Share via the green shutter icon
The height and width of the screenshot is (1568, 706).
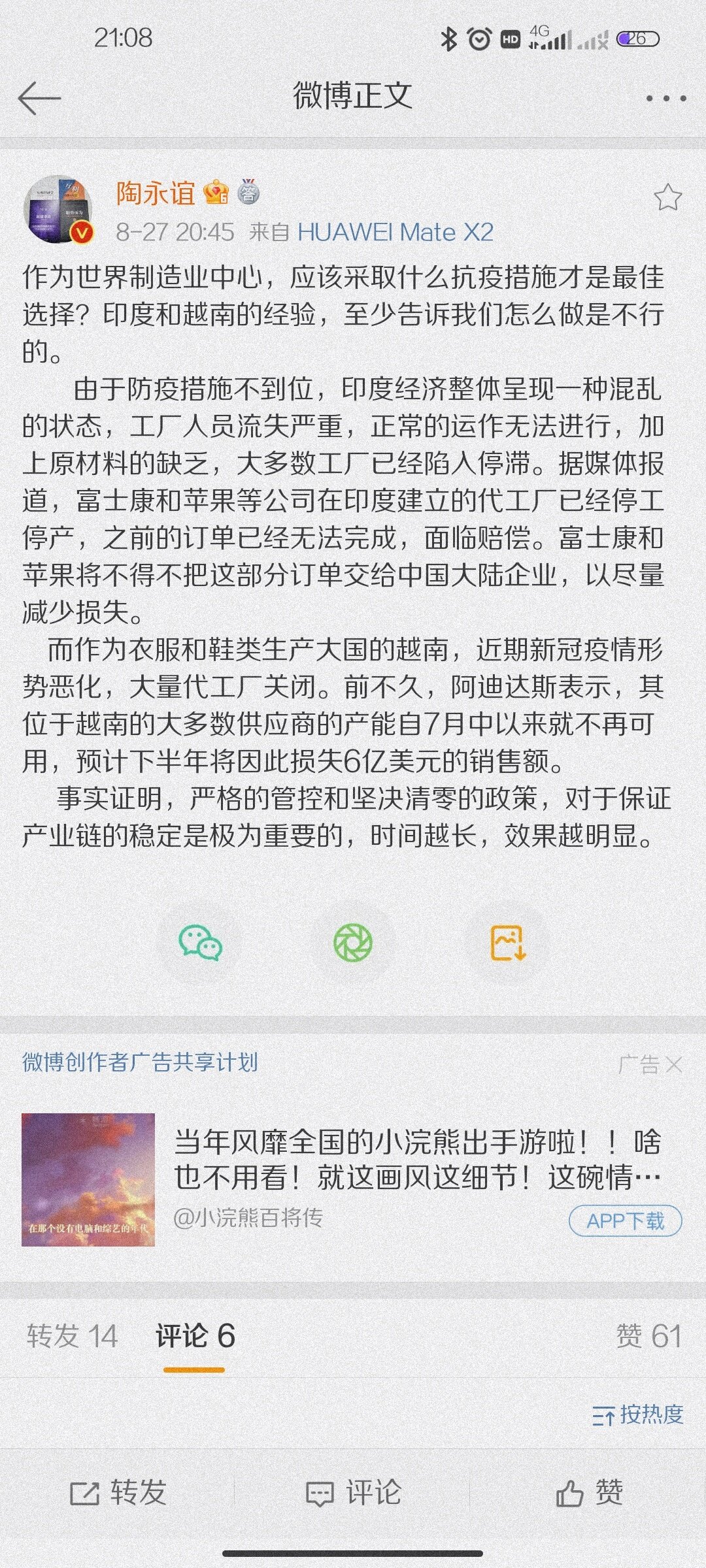coord(353,943)
